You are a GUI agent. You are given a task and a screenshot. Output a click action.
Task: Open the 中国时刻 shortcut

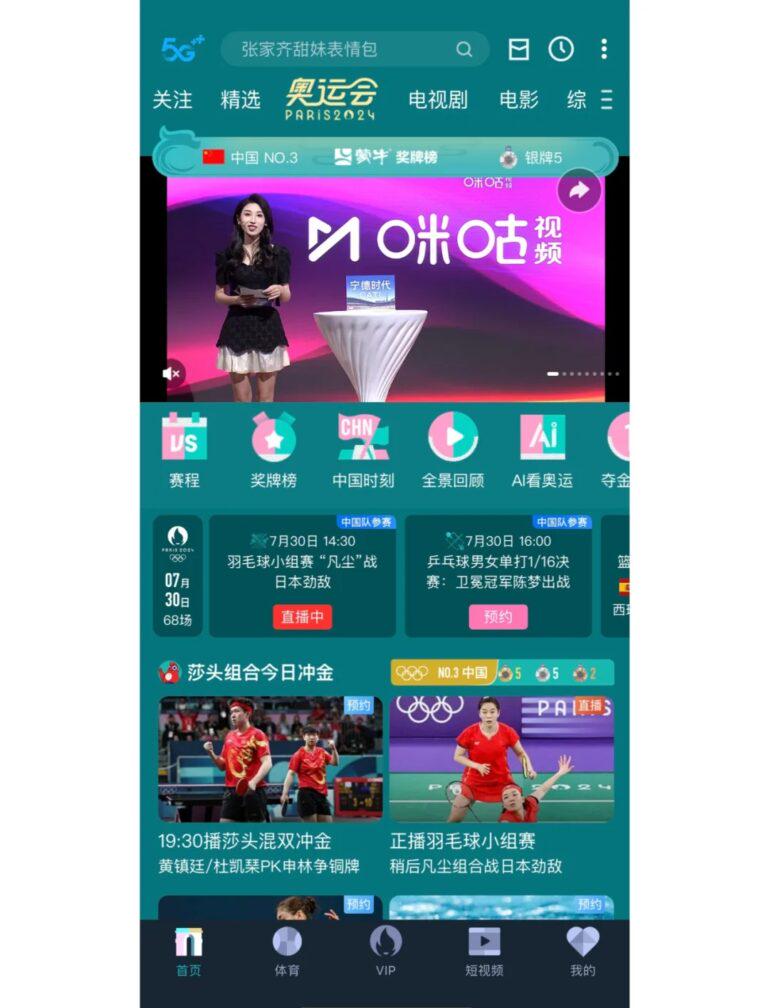(361, 450)
